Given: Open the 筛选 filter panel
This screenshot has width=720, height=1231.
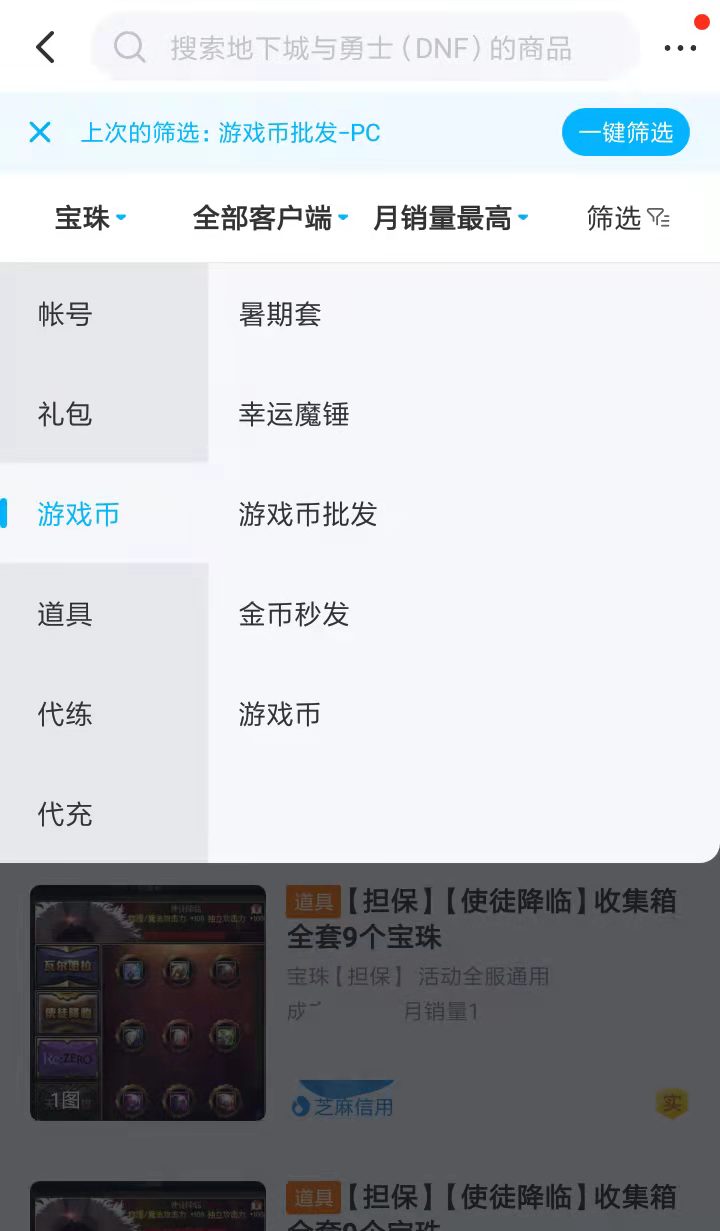Looking at the screenshot, I should [x=627, y=218].
